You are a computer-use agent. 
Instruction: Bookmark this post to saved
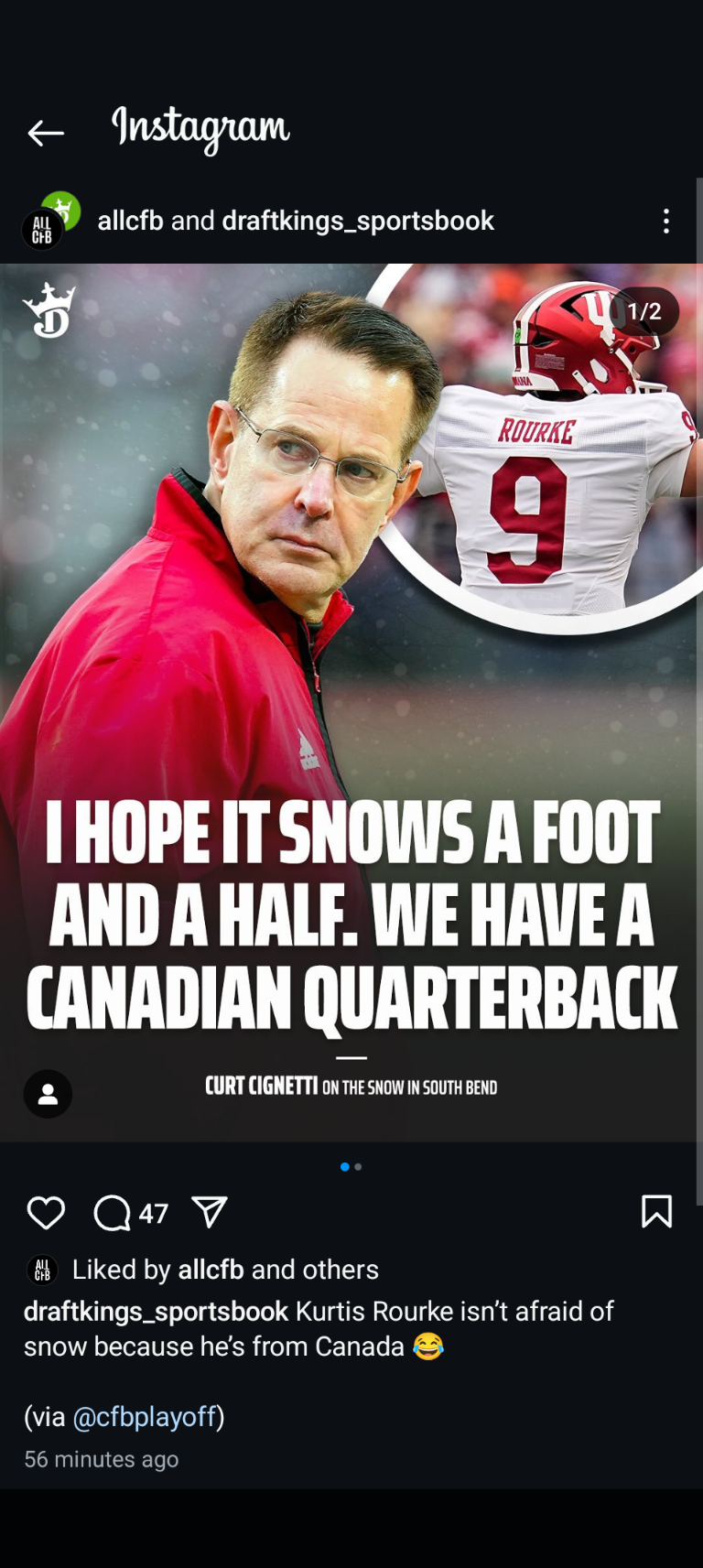point(656,1211)
